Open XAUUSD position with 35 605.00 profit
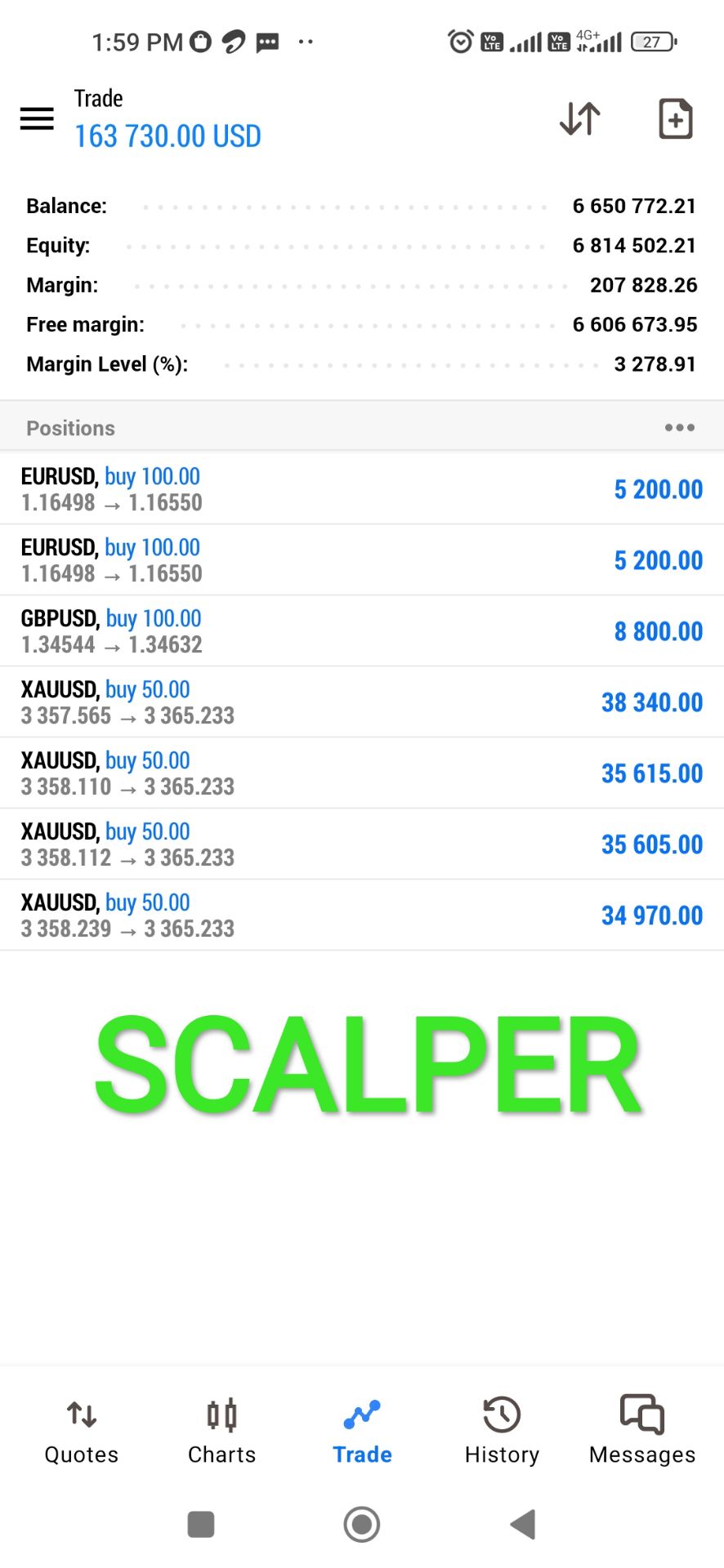 362,844
